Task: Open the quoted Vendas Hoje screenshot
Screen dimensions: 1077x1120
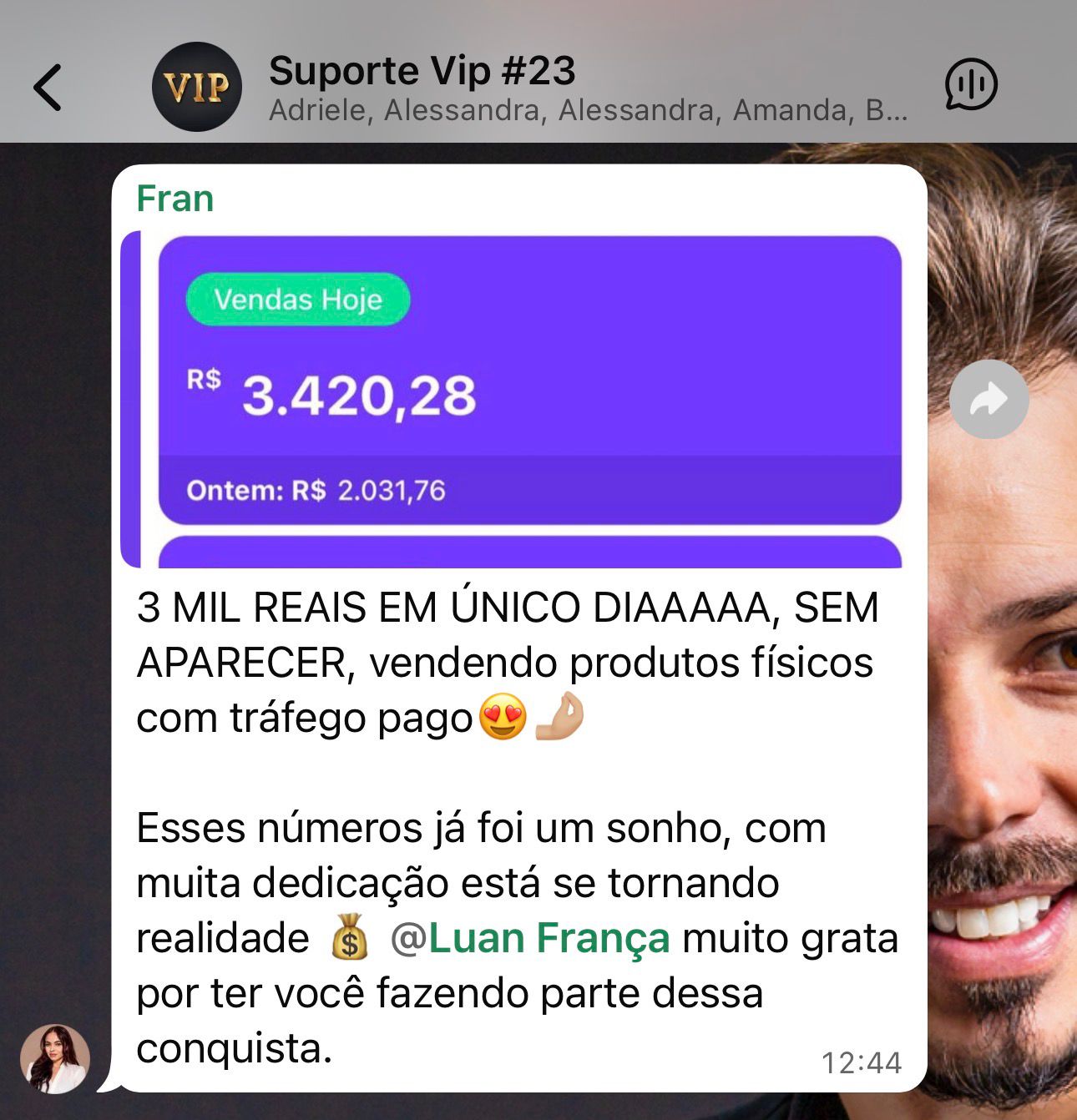Action: click(x=529, y=399)
